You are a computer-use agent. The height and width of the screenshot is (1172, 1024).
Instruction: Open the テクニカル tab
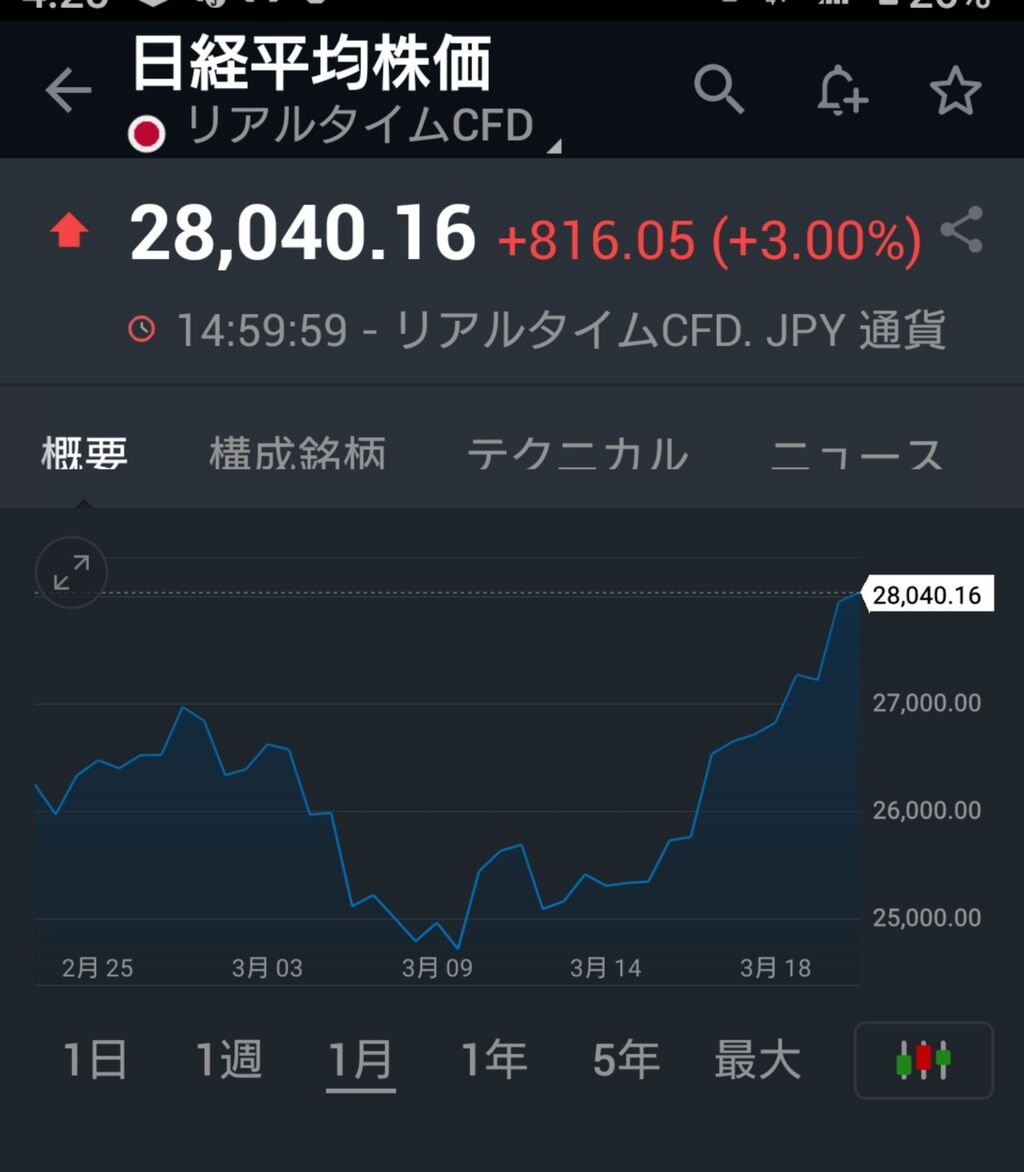point(578,454)
